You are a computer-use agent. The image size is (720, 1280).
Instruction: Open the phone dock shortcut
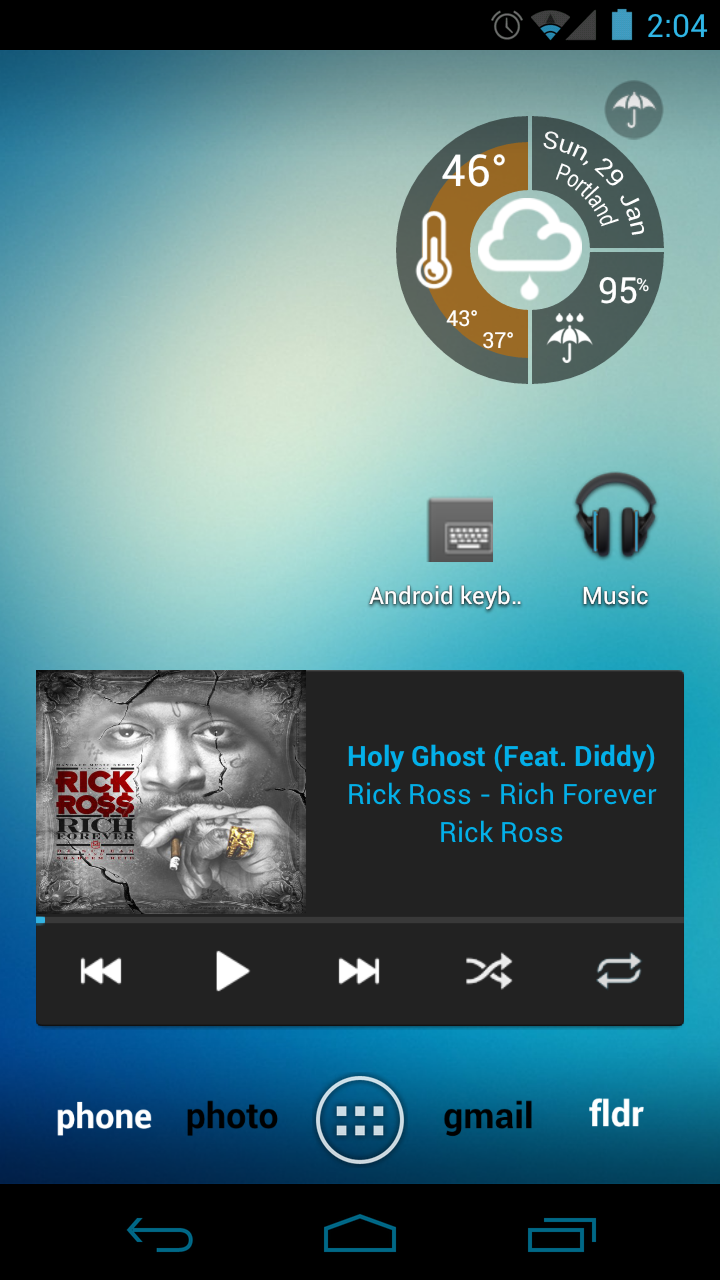[104, 1117]
